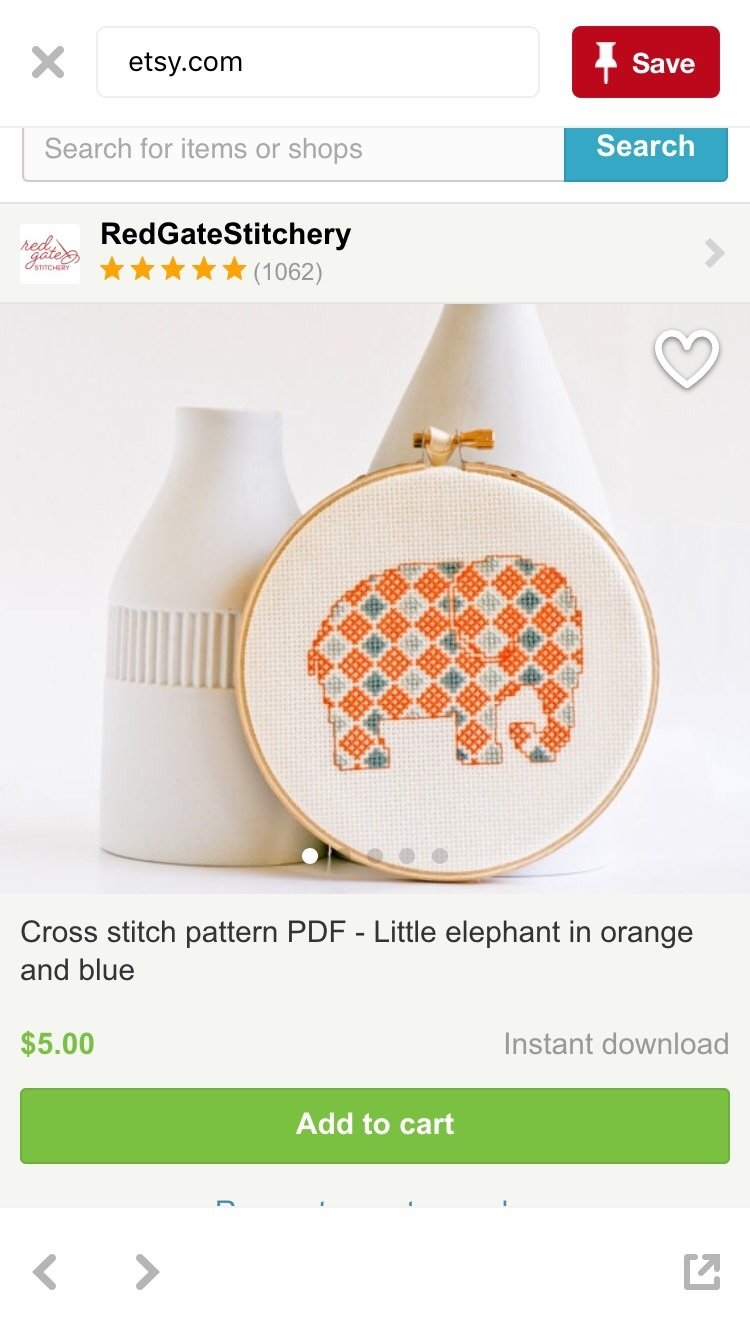The image size is (750, 1334).
Task: Go forward in the browser
Action: point(147,1272)
